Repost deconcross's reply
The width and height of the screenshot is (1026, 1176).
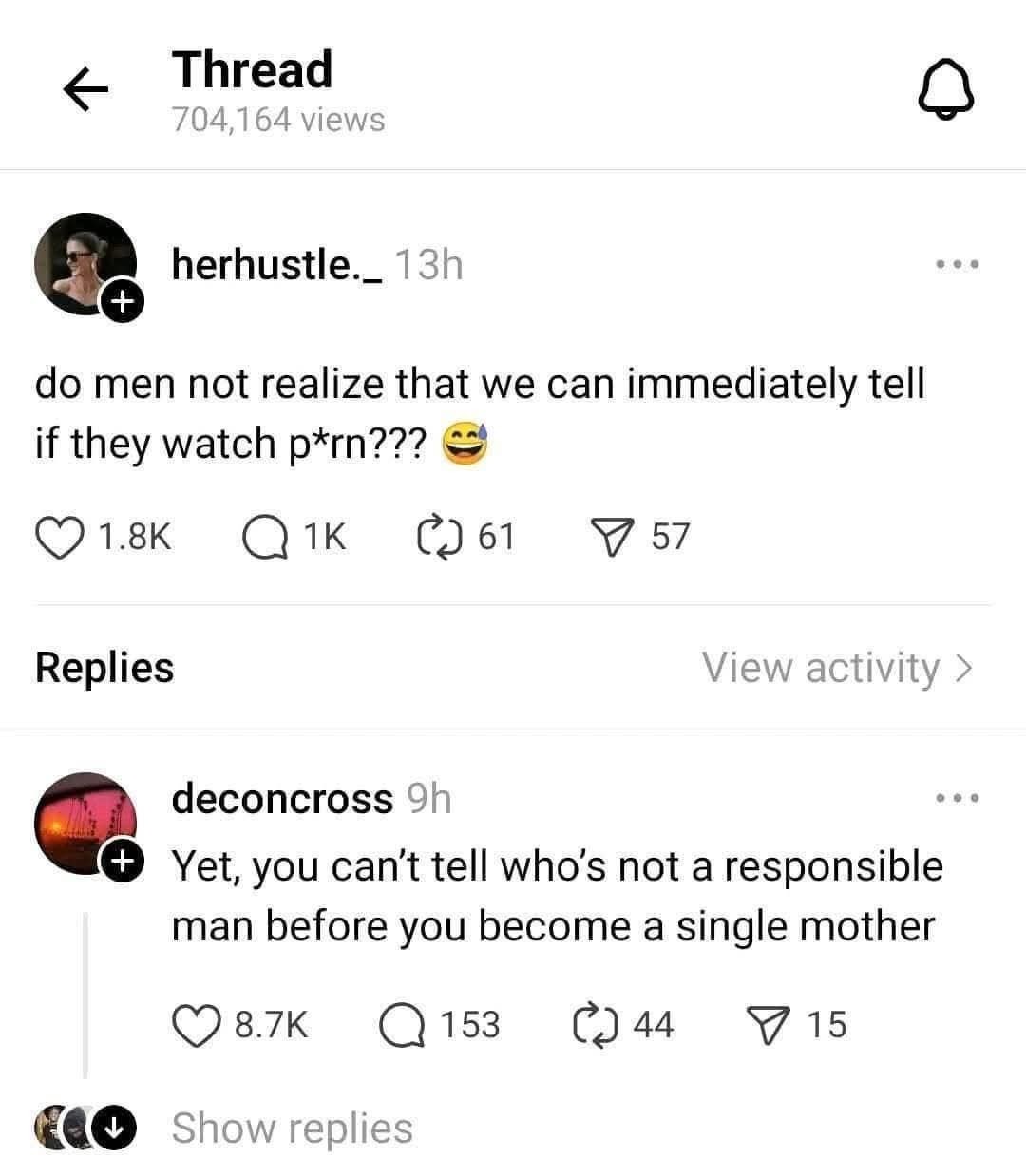coord(596,1024)
